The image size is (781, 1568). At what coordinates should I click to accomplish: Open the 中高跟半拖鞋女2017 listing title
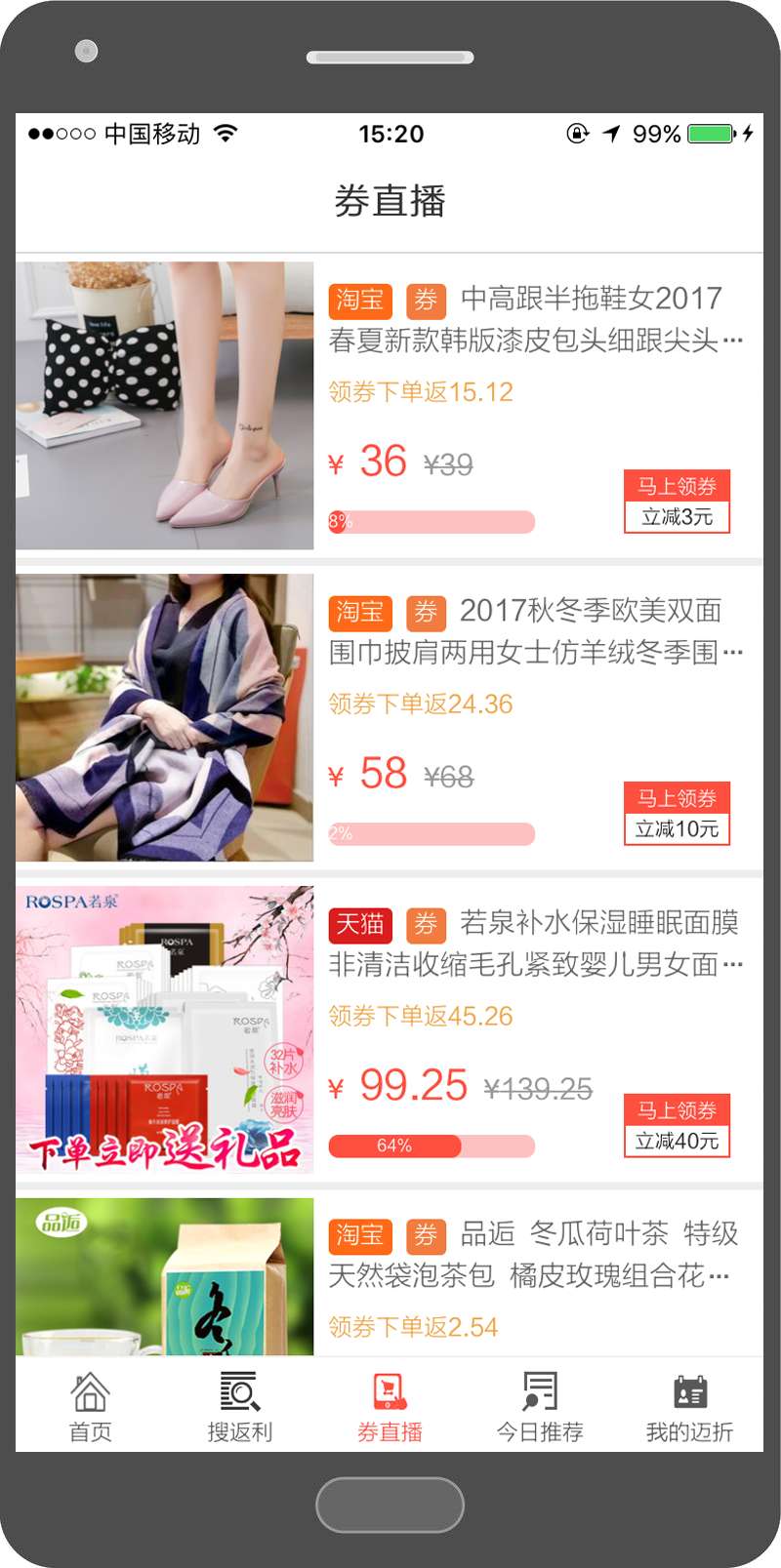click(535, 319)
